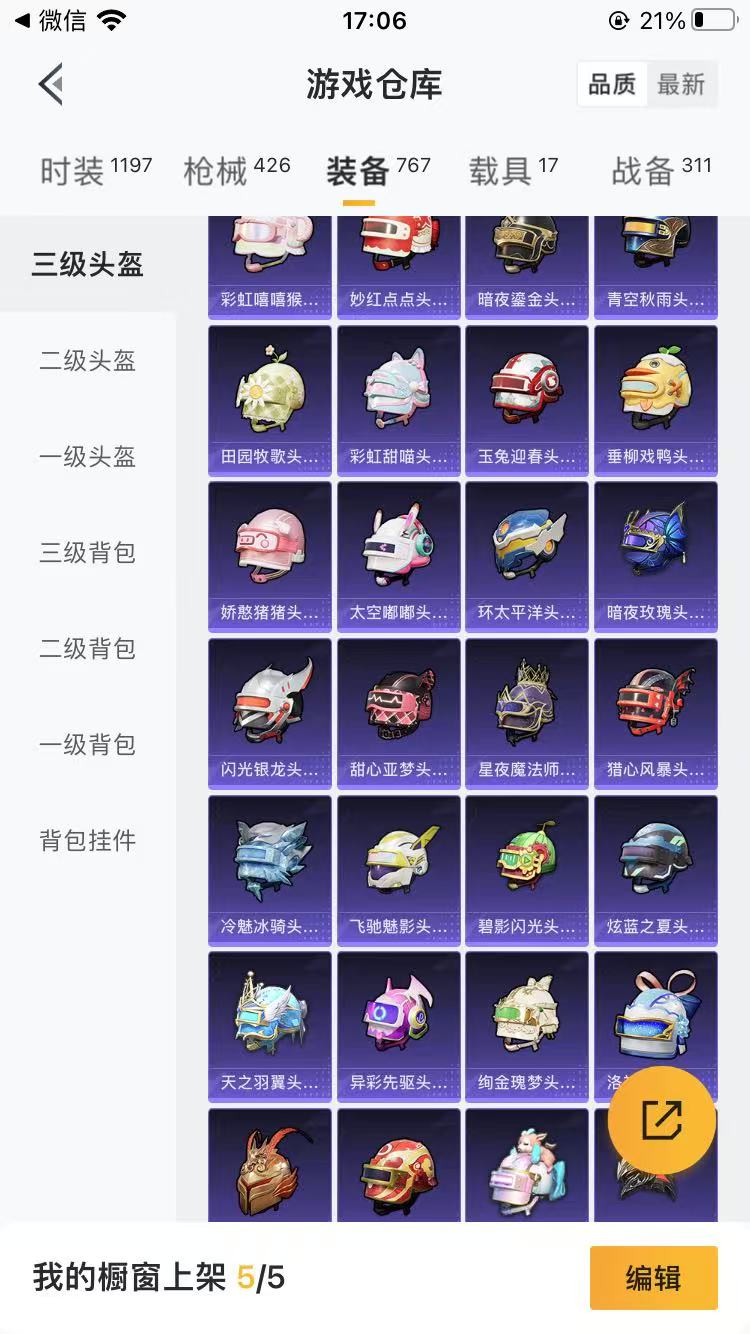Switch to the 时装 tab

(95, 170)
